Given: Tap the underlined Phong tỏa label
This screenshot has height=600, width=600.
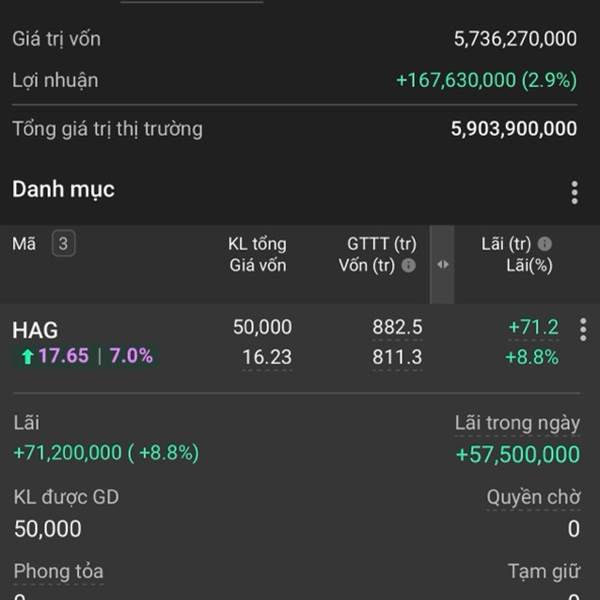Looking at the screenshot, I should click(x=59, y=571).
